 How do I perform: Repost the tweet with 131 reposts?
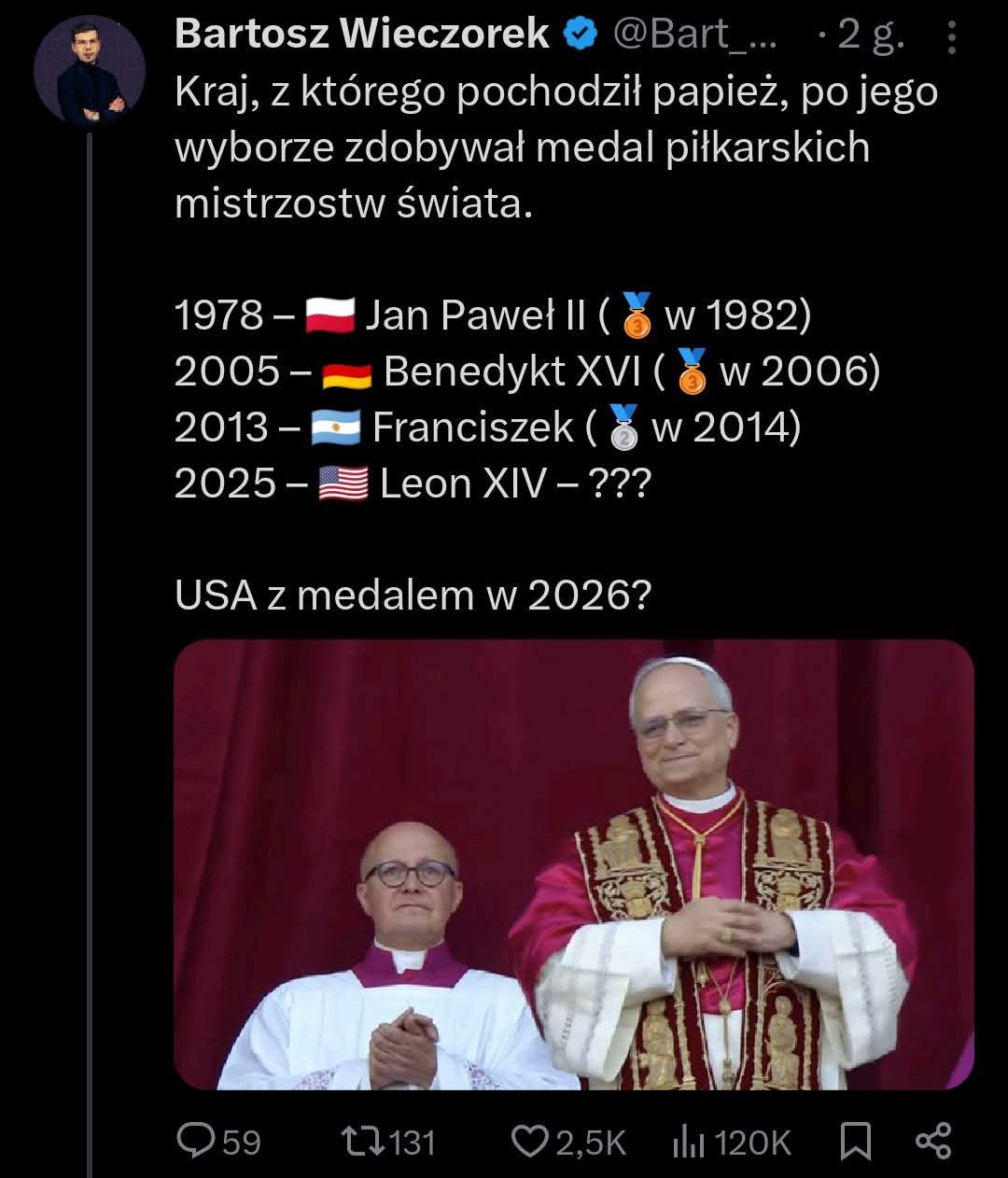tap(358, 1141)
